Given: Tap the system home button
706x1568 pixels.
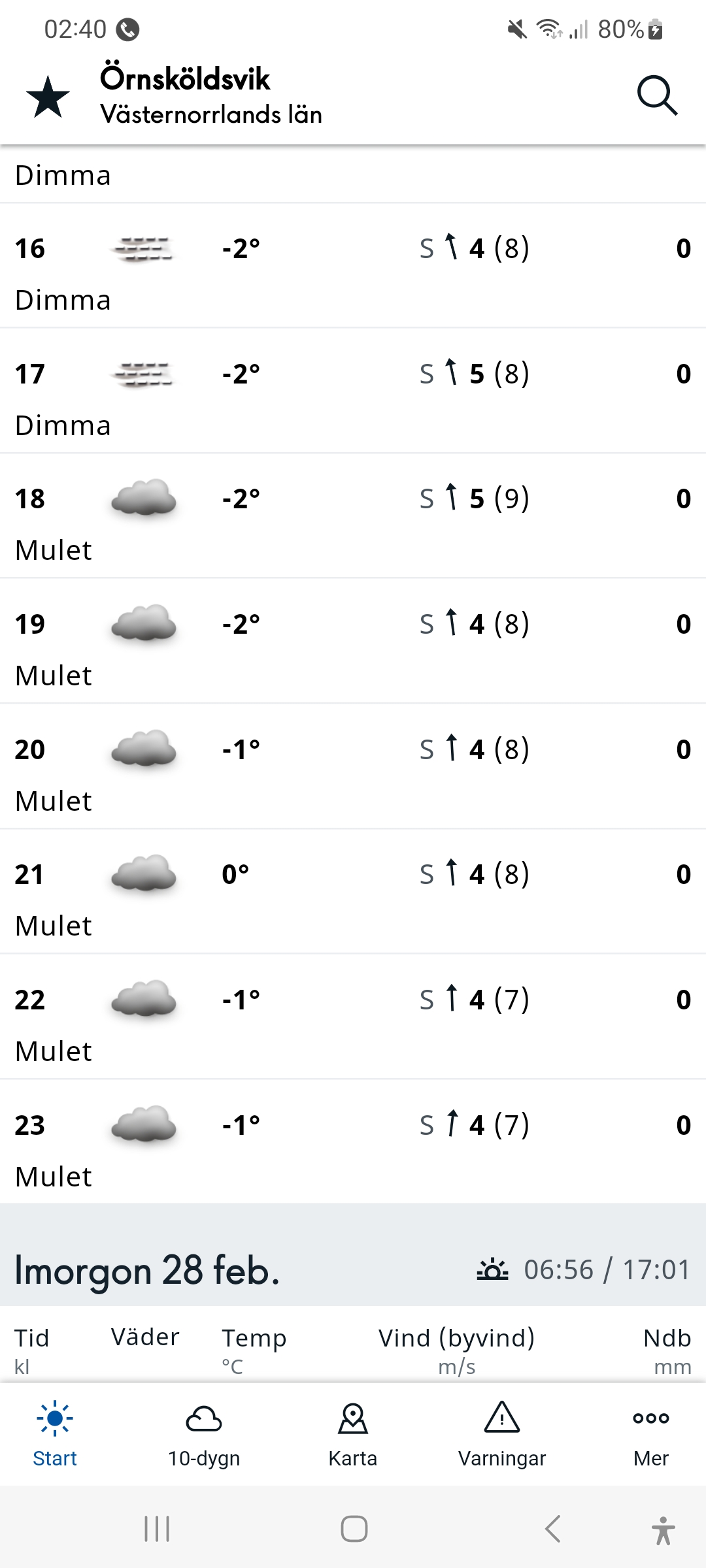Looking at the screenshot, I should point(354,1529).
